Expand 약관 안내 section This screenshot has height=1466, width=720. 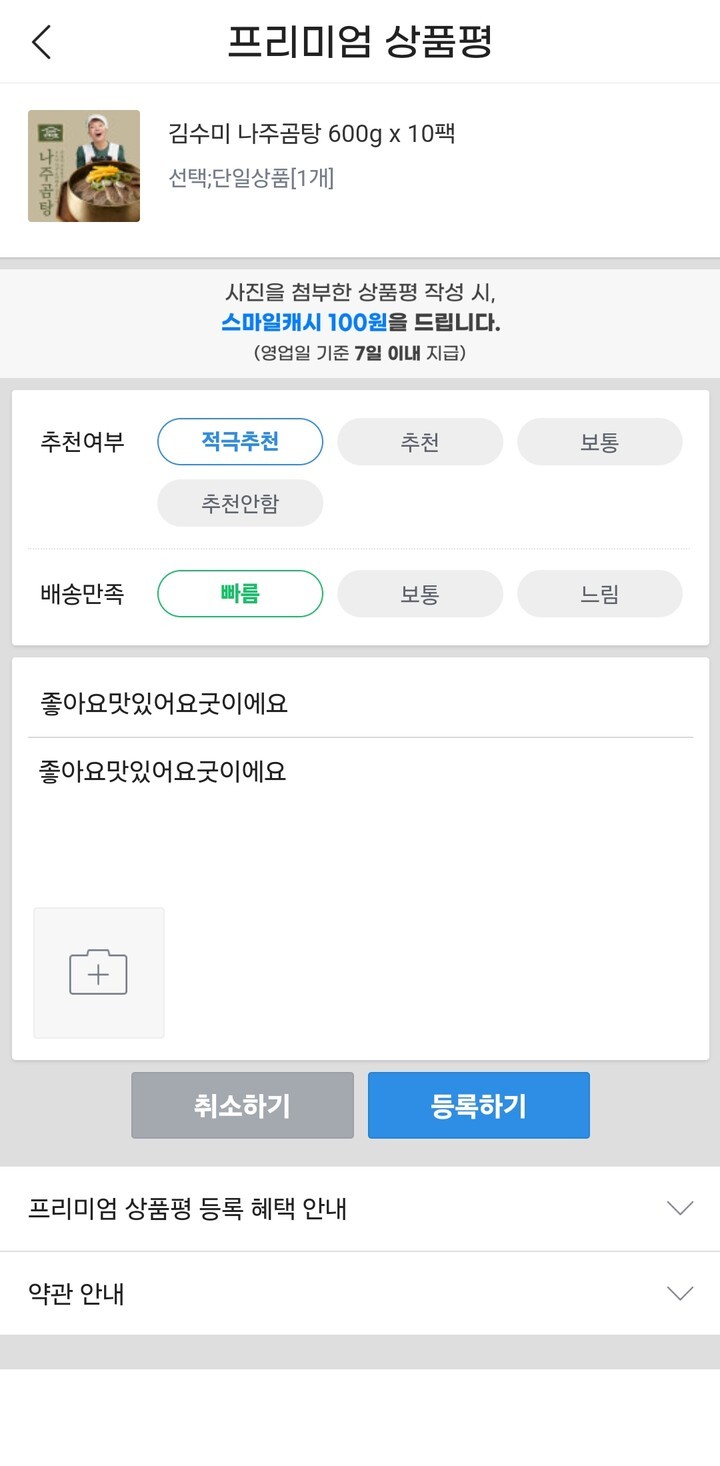360,1294
